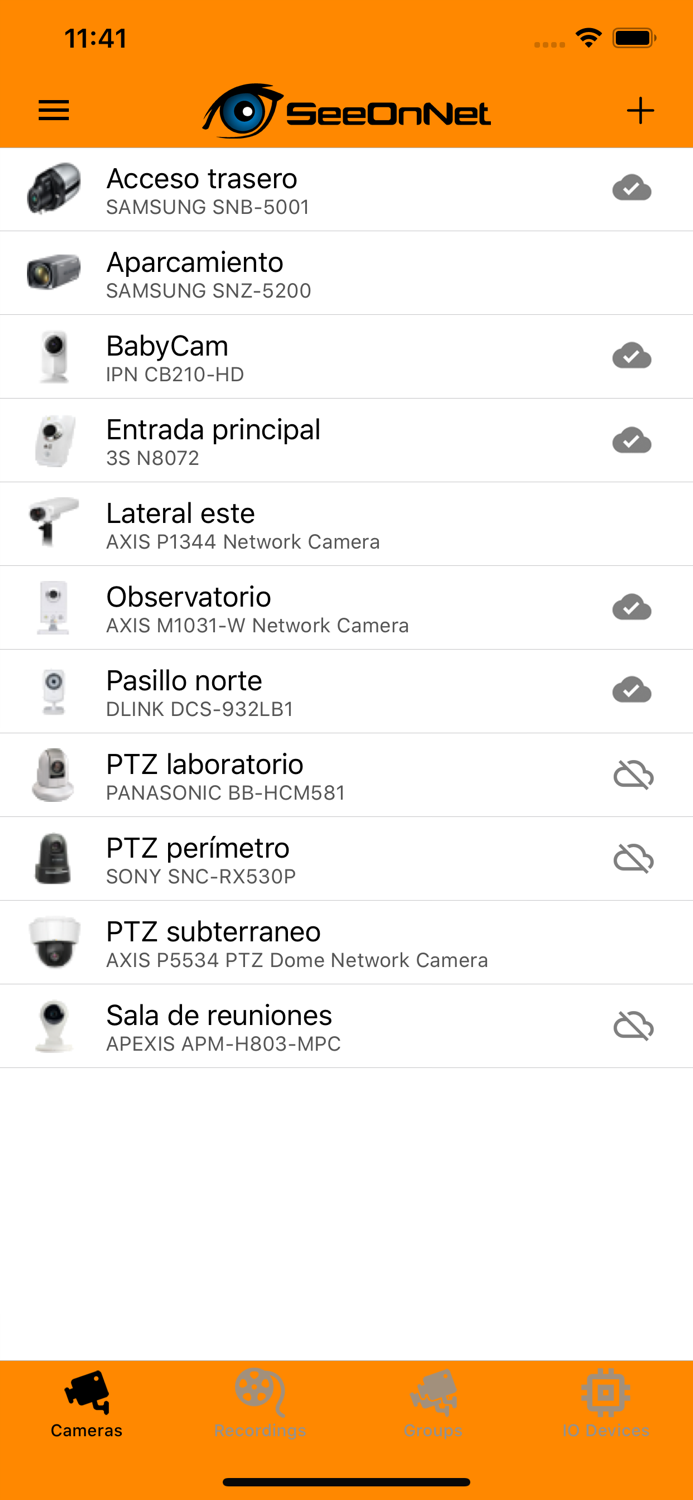Open the IO Devices tab

(x=606, y=1404)
